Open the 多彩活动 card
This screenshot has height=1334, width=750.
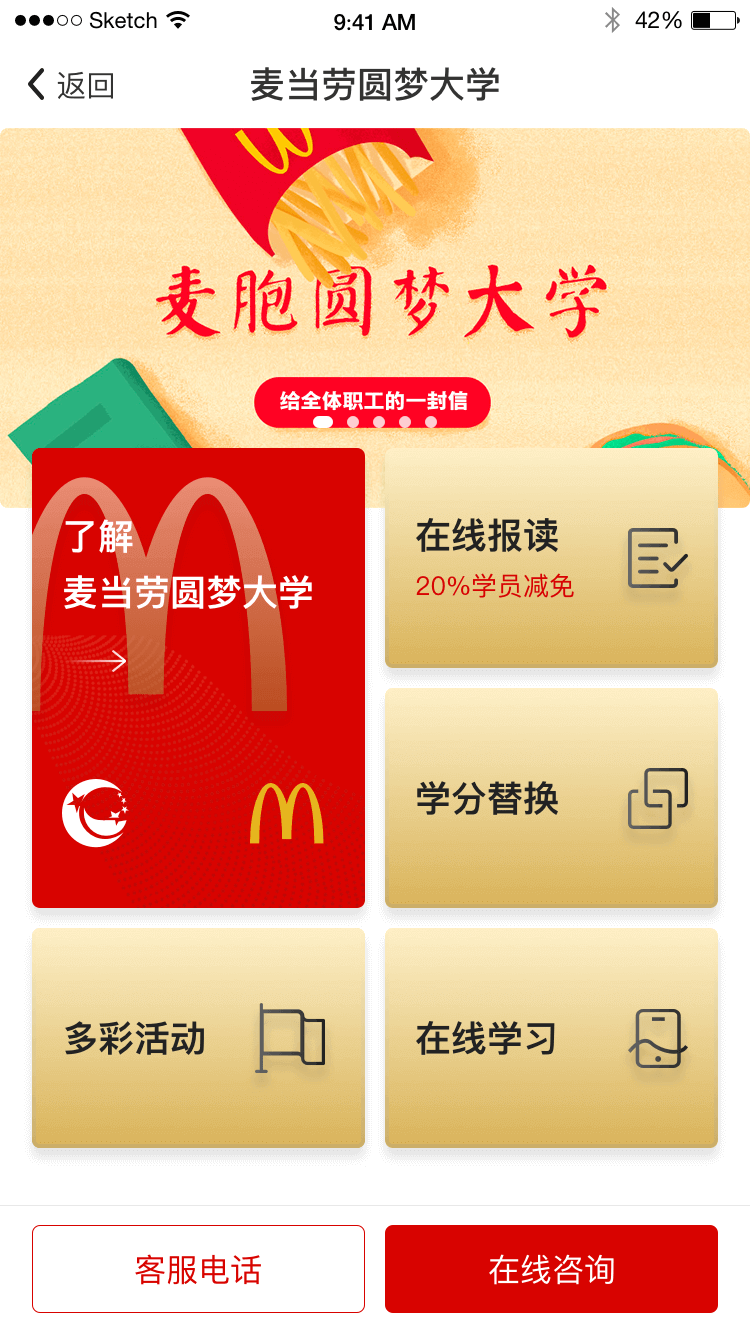tap(198, 1038)
